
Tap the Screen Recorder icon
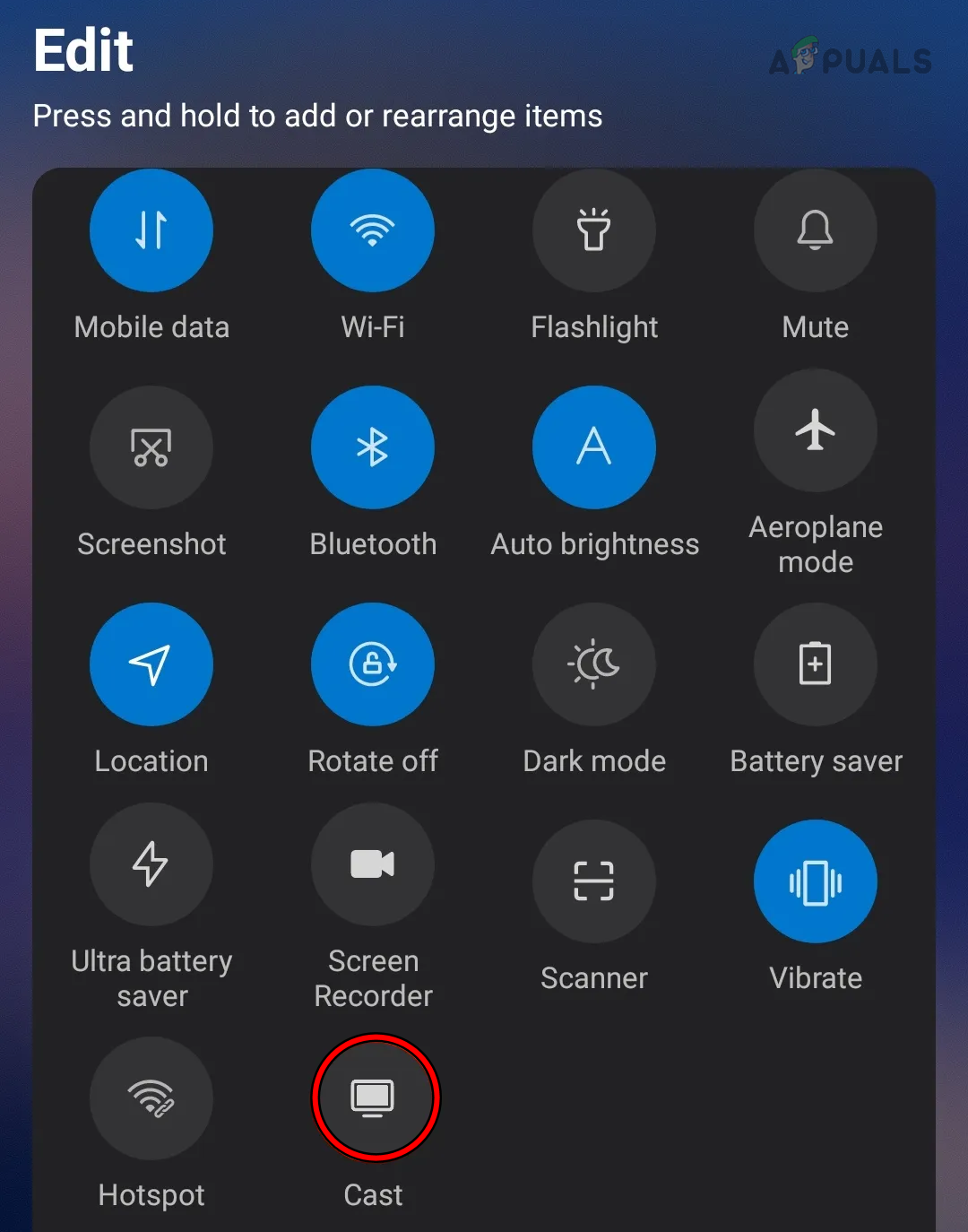[373, 864]
